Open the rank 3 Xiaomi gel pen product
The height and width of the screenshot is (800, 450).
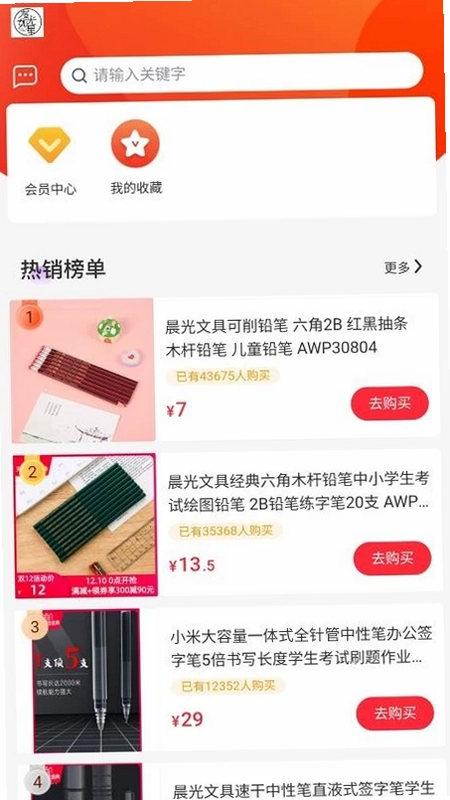point(231,680)
